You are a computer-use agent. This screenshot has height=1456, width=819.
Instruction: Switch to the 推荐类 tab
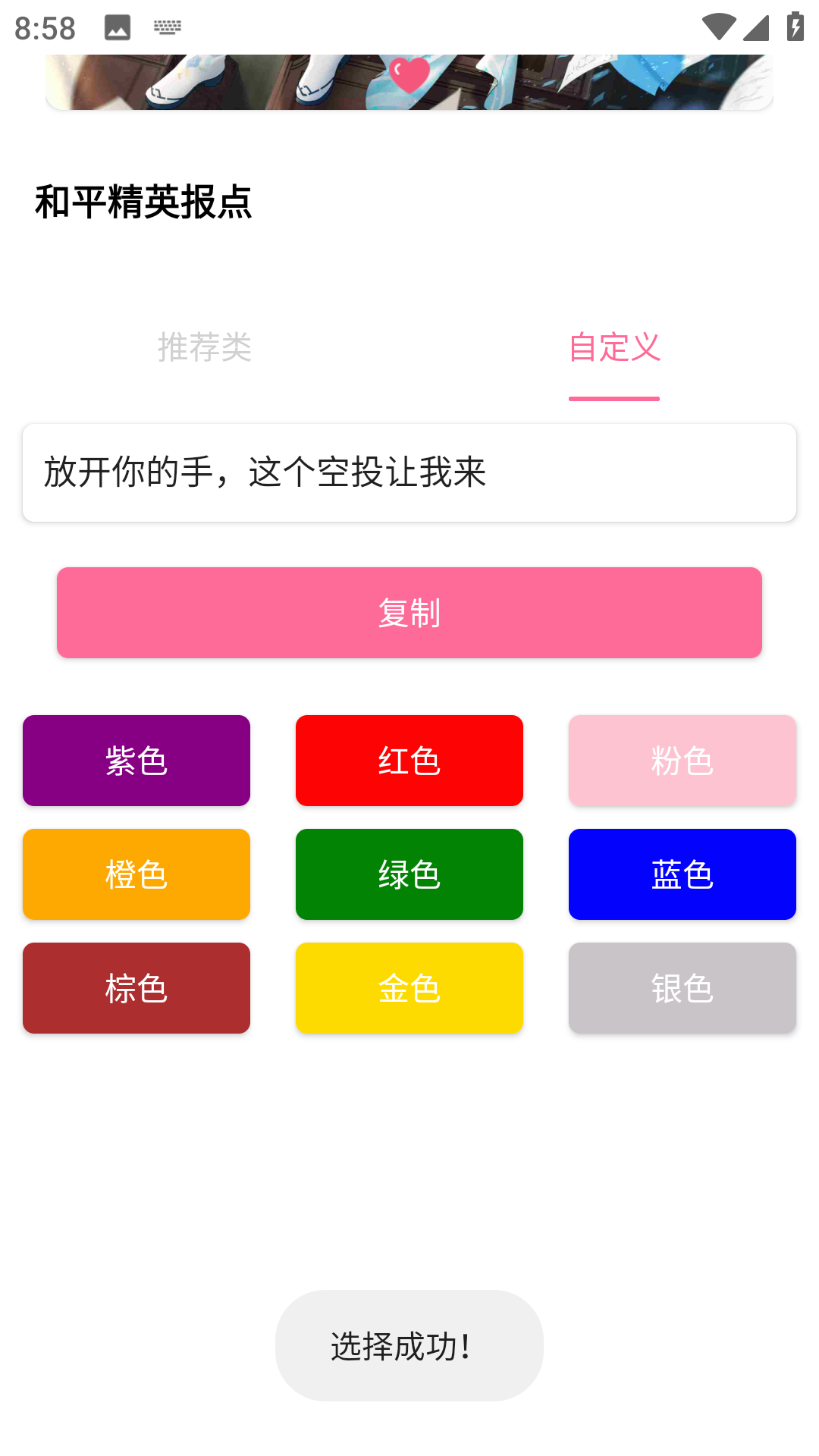(x=204, y=349)
